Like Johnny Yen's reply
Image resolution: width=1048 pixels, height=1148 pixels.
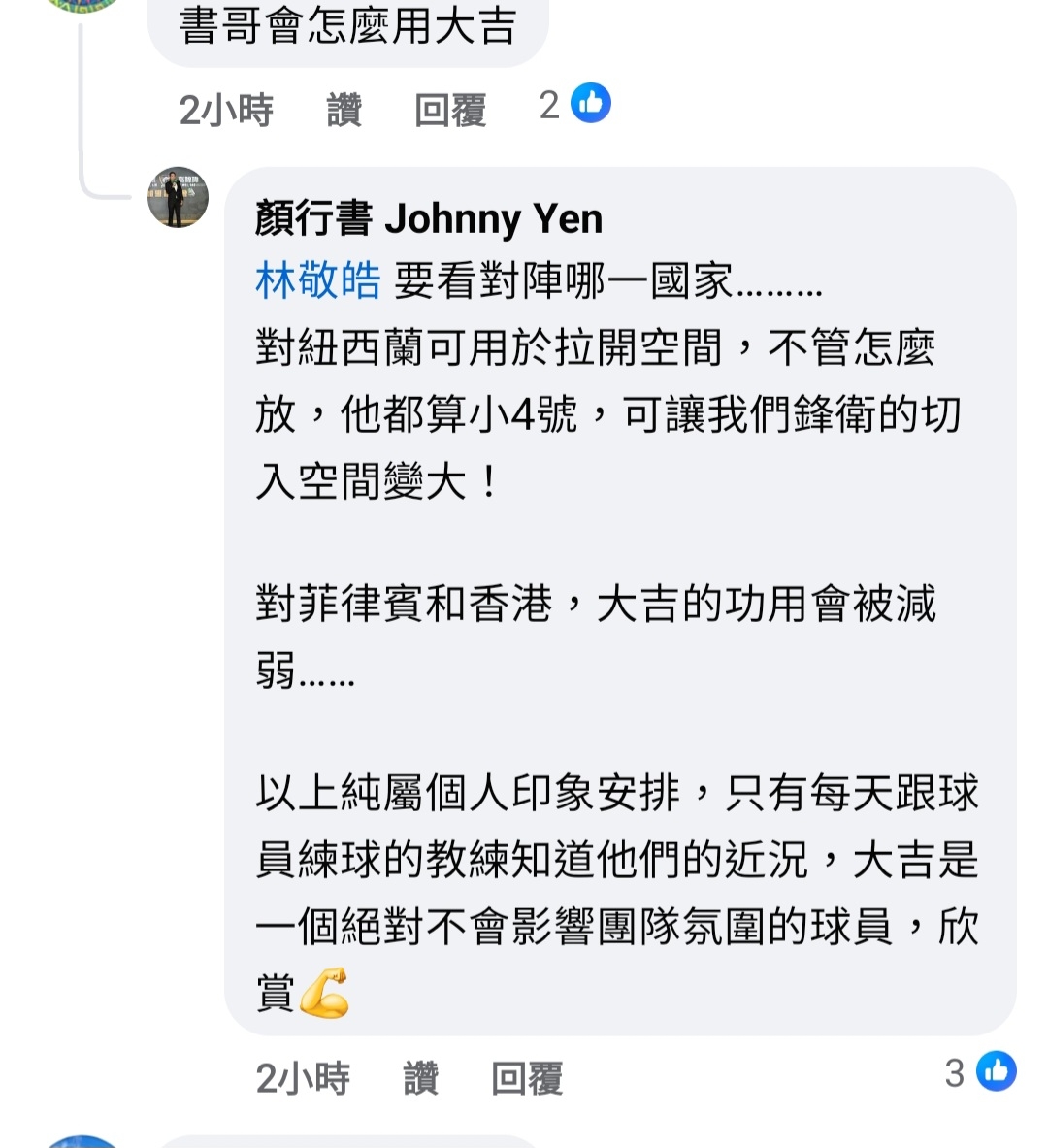tap(420, 1077)
